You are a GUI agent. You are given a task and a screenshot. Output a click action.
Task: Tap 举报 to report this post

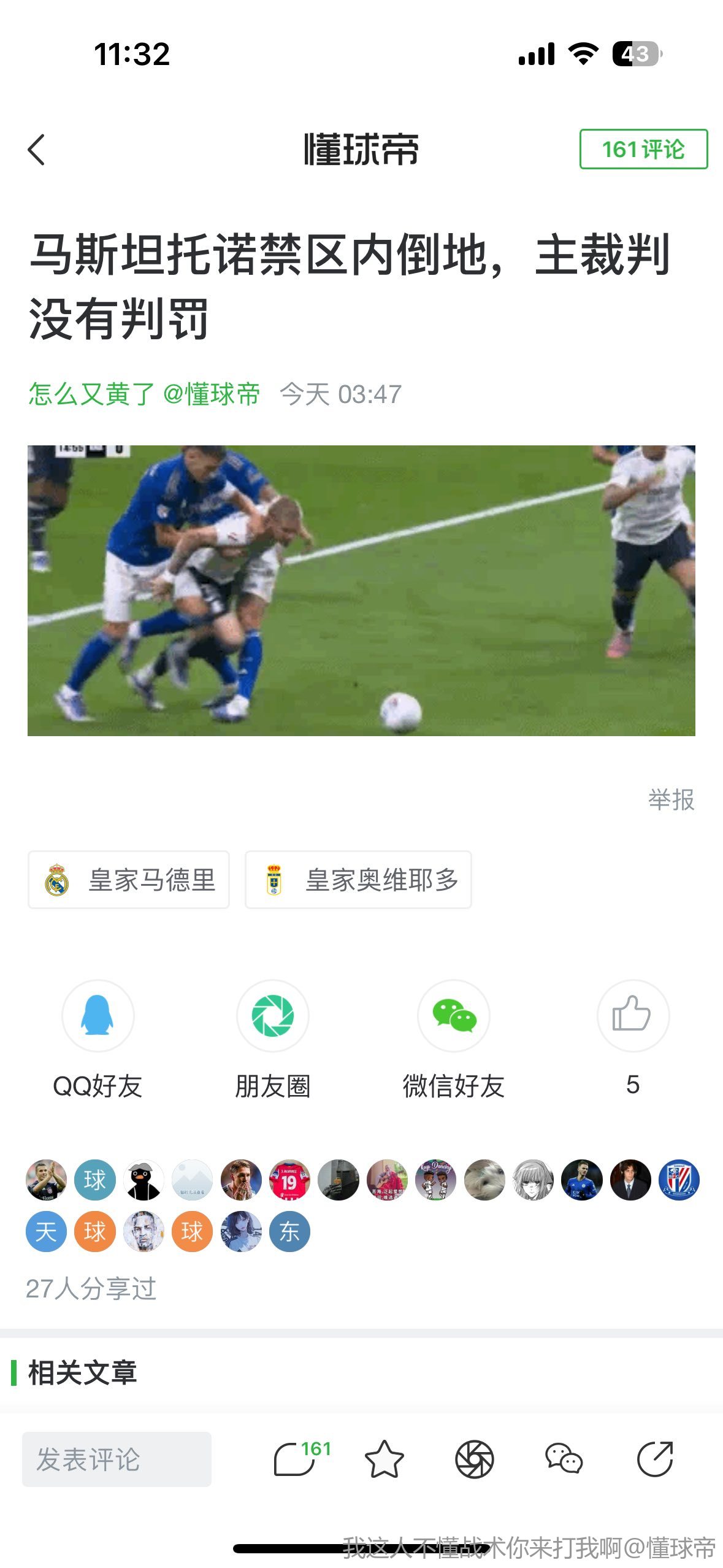click(671, 799)
